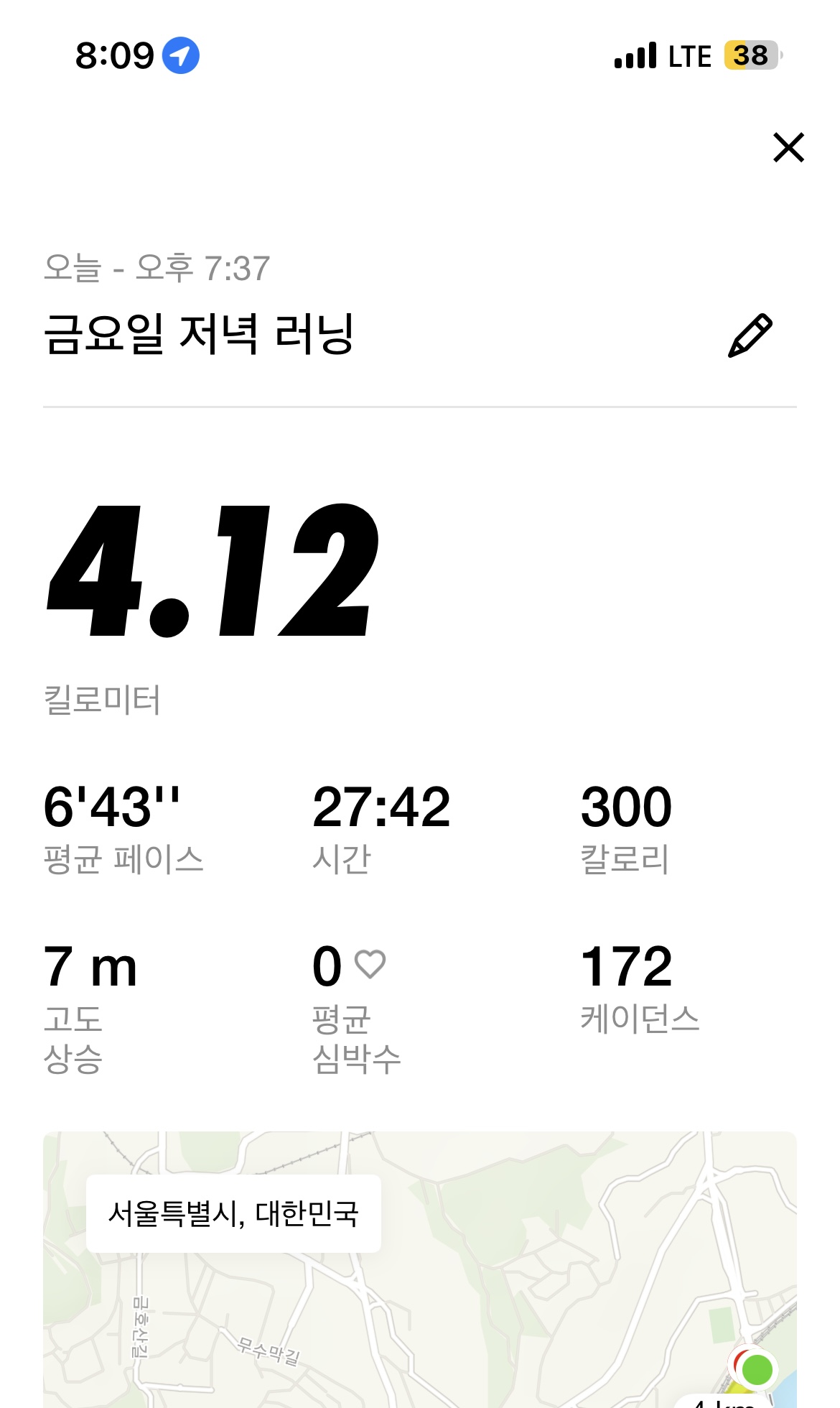Edit the run title with the pencil icon
The width and height of the screenshot is (840, 1408).
750,335
